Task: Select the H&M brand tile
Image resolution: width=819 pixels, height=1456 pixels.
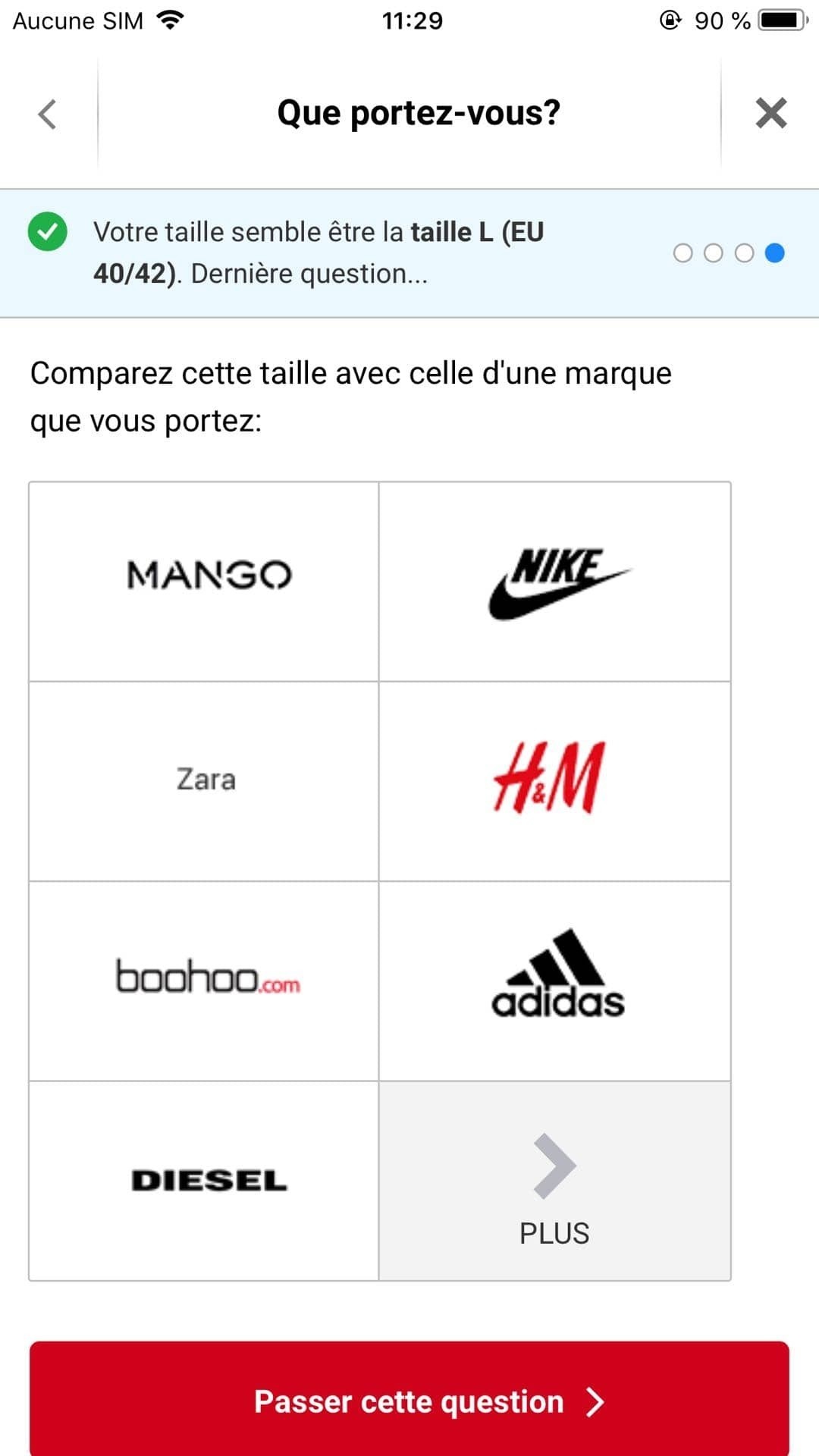Action: coord(555,781)
